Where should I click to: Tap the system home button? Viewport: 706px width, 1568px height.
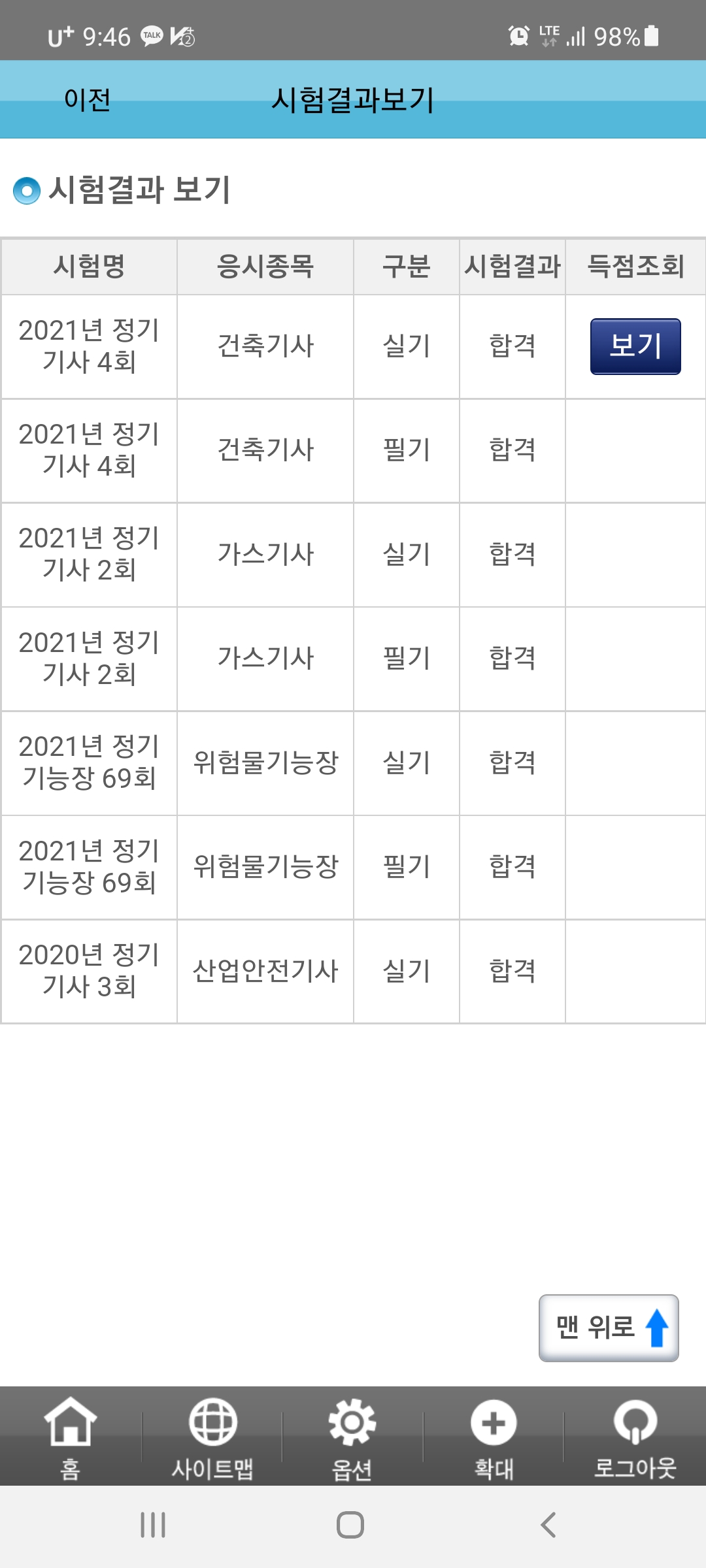350,1525
